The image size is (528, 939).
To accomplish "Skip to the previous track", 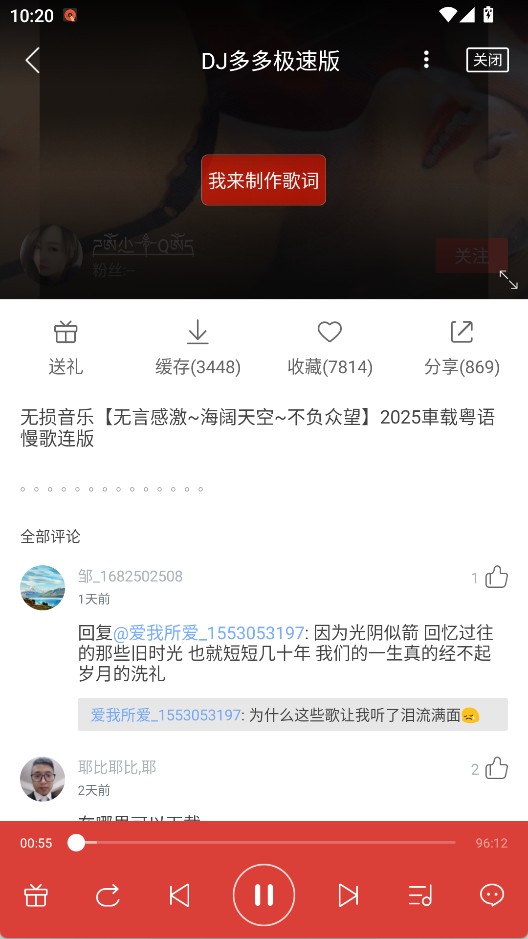I will click(x=179, y=895).
